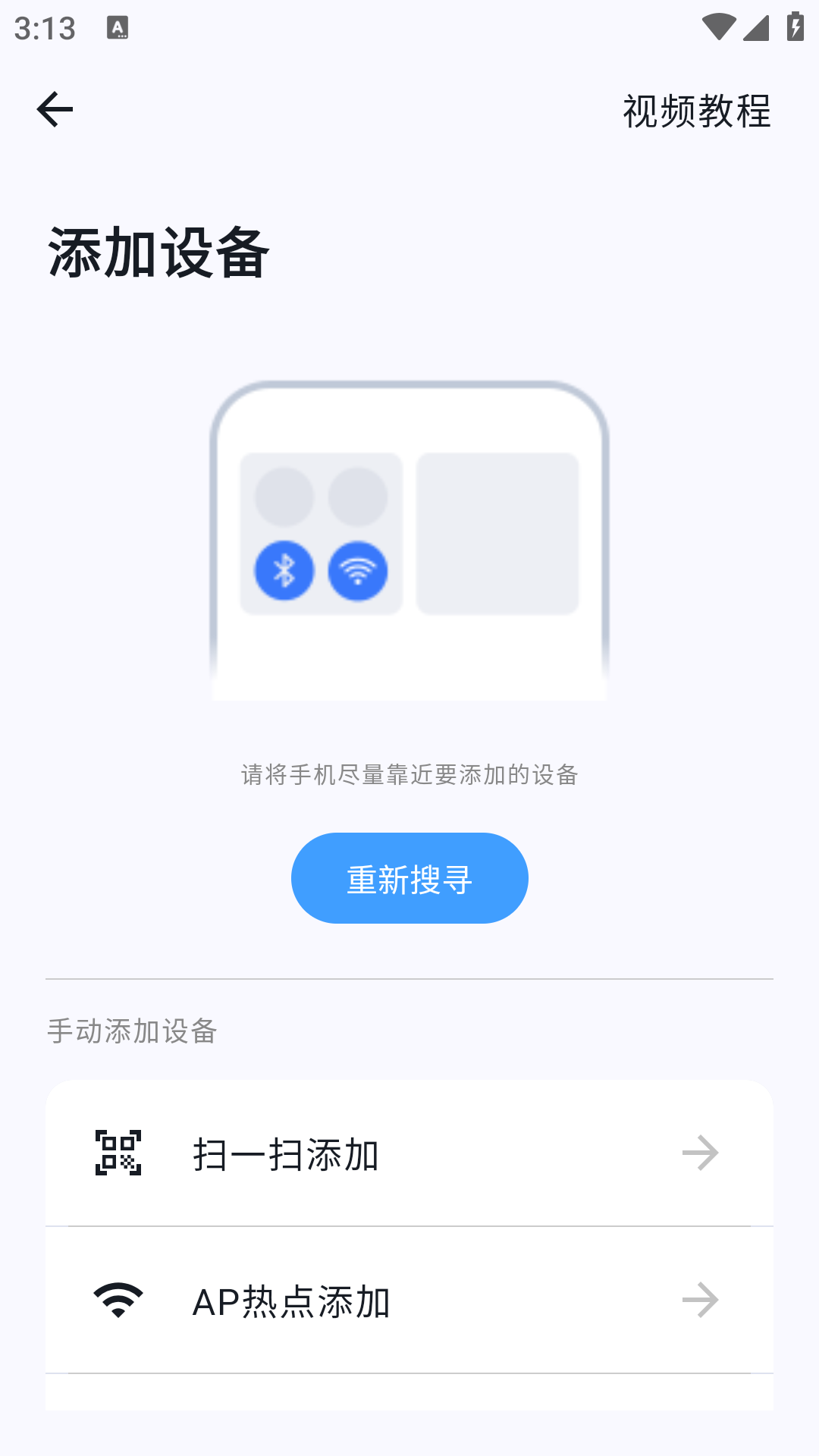Click the 手动添加设备 section label
The height and width of the screenshot is (1456, 819).
(x=130, y=1030)
